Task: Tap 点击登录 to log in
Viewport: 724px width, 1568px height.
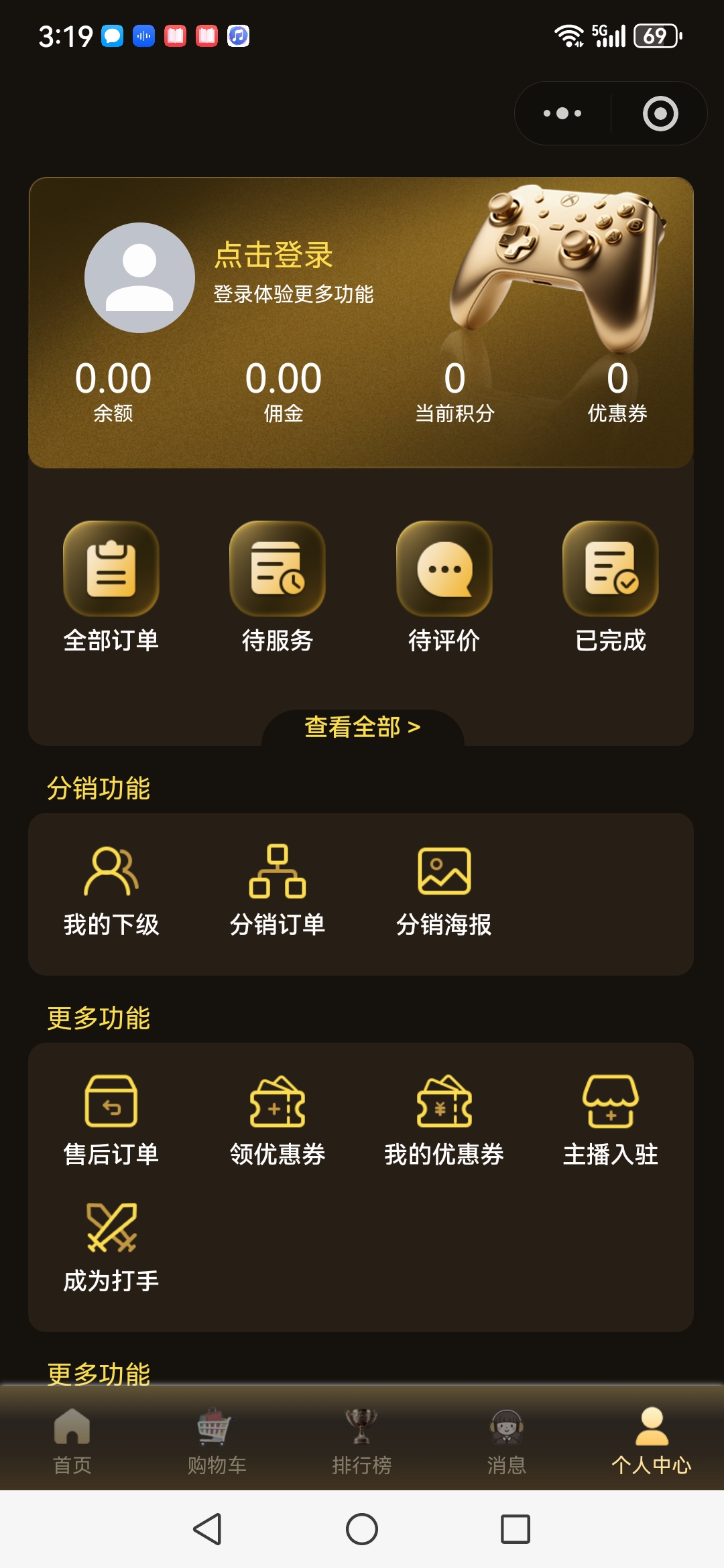Action: tap(274, 255)
